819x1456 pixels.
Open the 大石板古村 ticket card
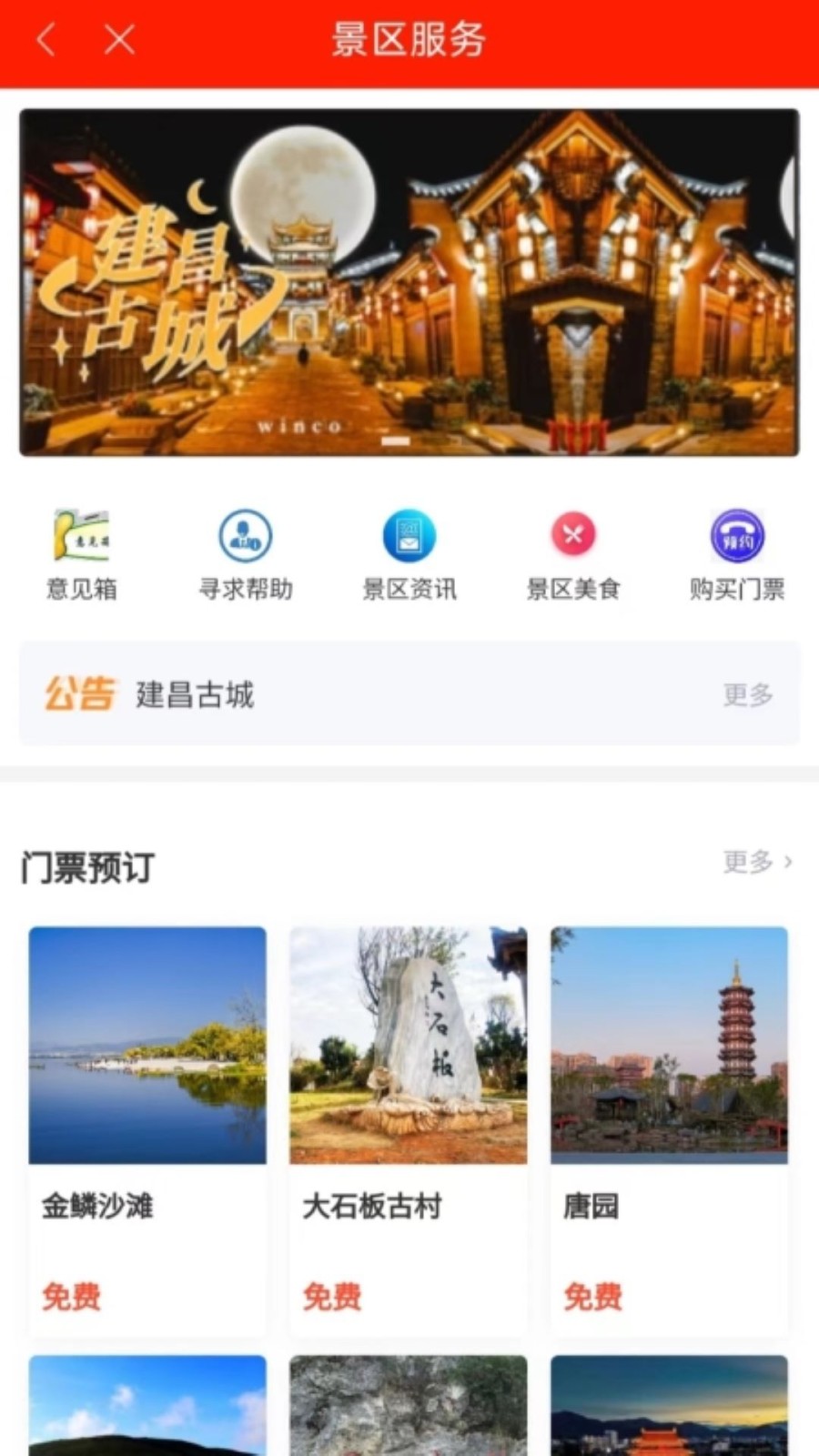pyautogui.click(x=409, y=1128)
